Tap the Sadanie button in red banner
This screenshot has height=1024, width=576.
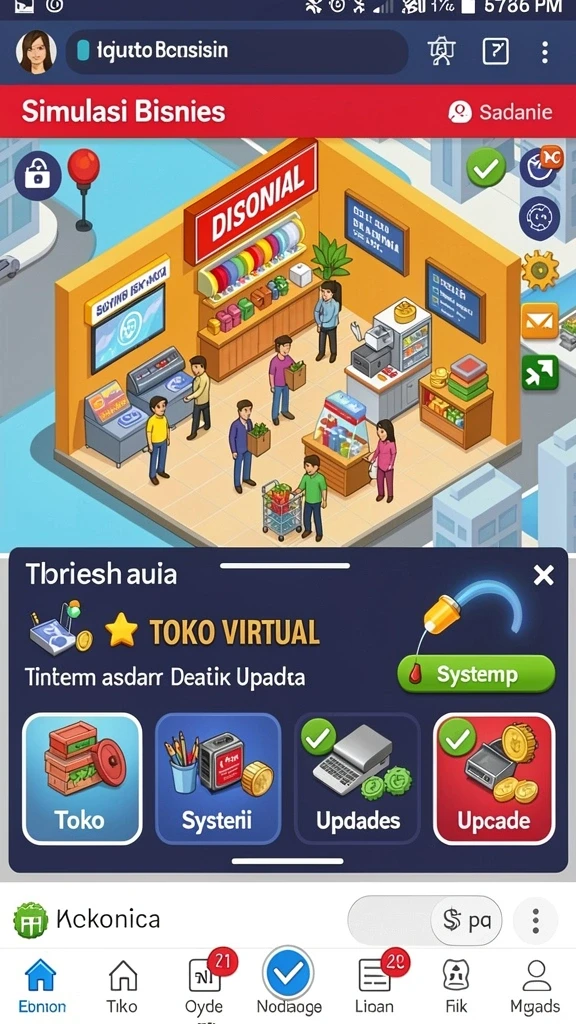tap(501, 112)
